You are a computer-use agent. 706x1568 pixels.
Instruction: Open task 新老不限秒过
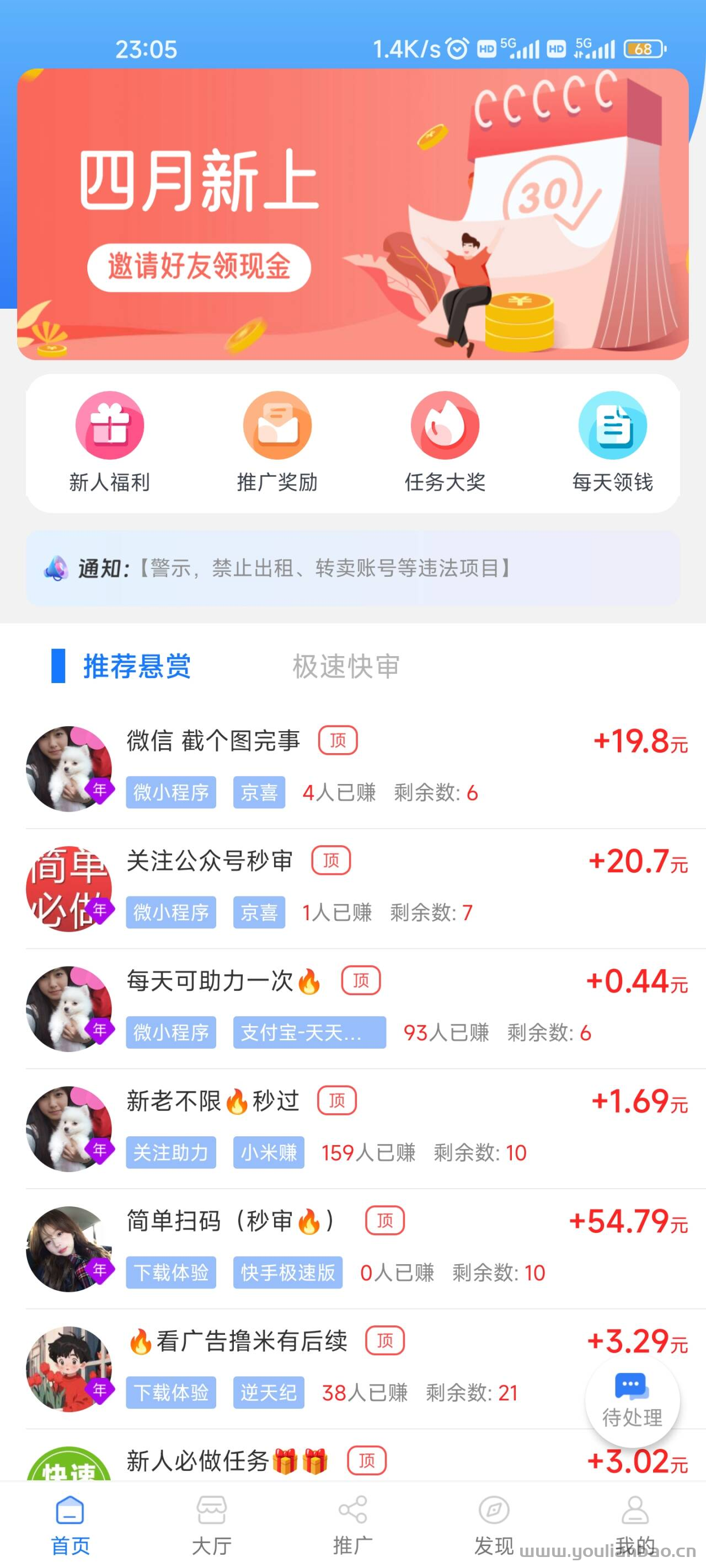click(x=366, y=1128)
